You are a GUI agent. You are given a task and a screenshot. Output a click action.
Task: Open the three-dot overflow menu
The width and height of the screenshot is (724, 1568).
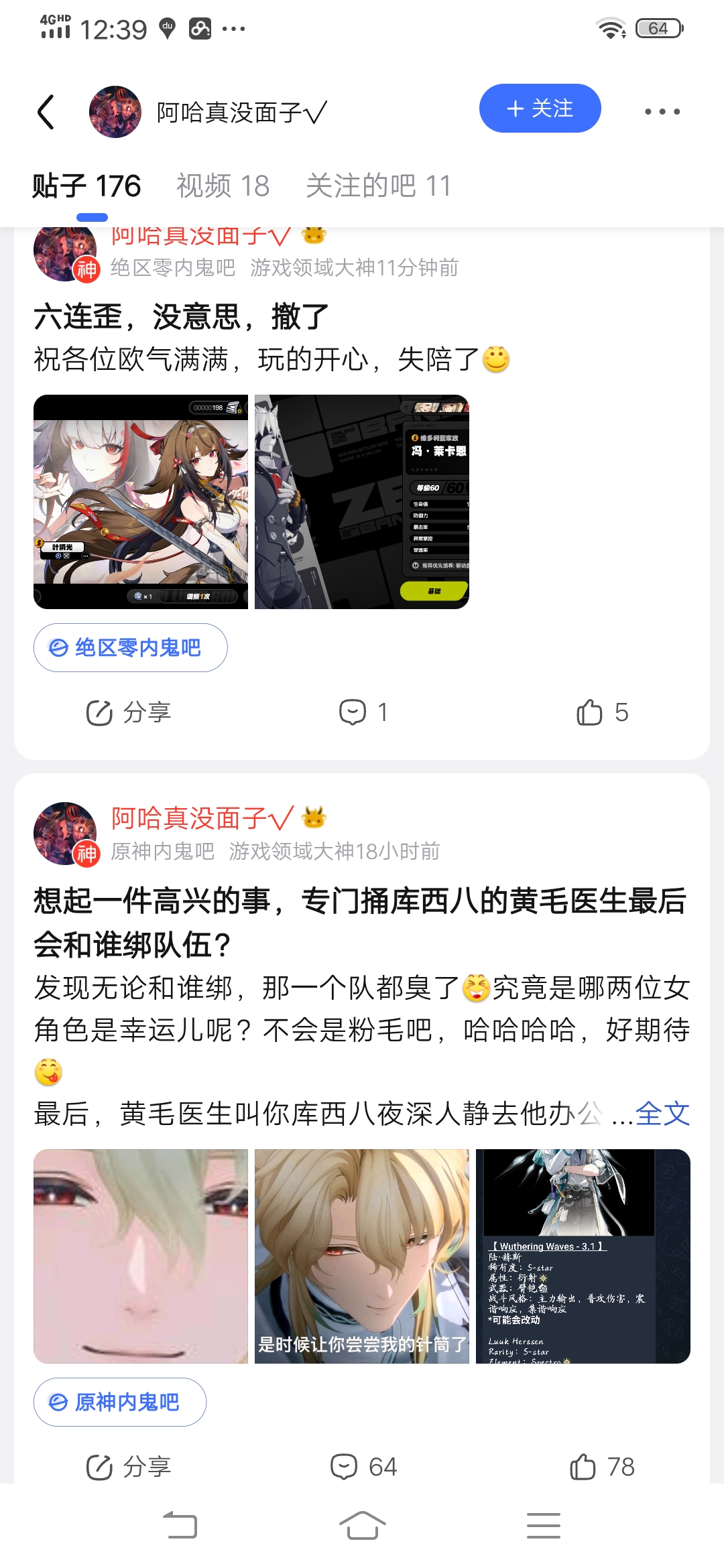tap(662, 112)
